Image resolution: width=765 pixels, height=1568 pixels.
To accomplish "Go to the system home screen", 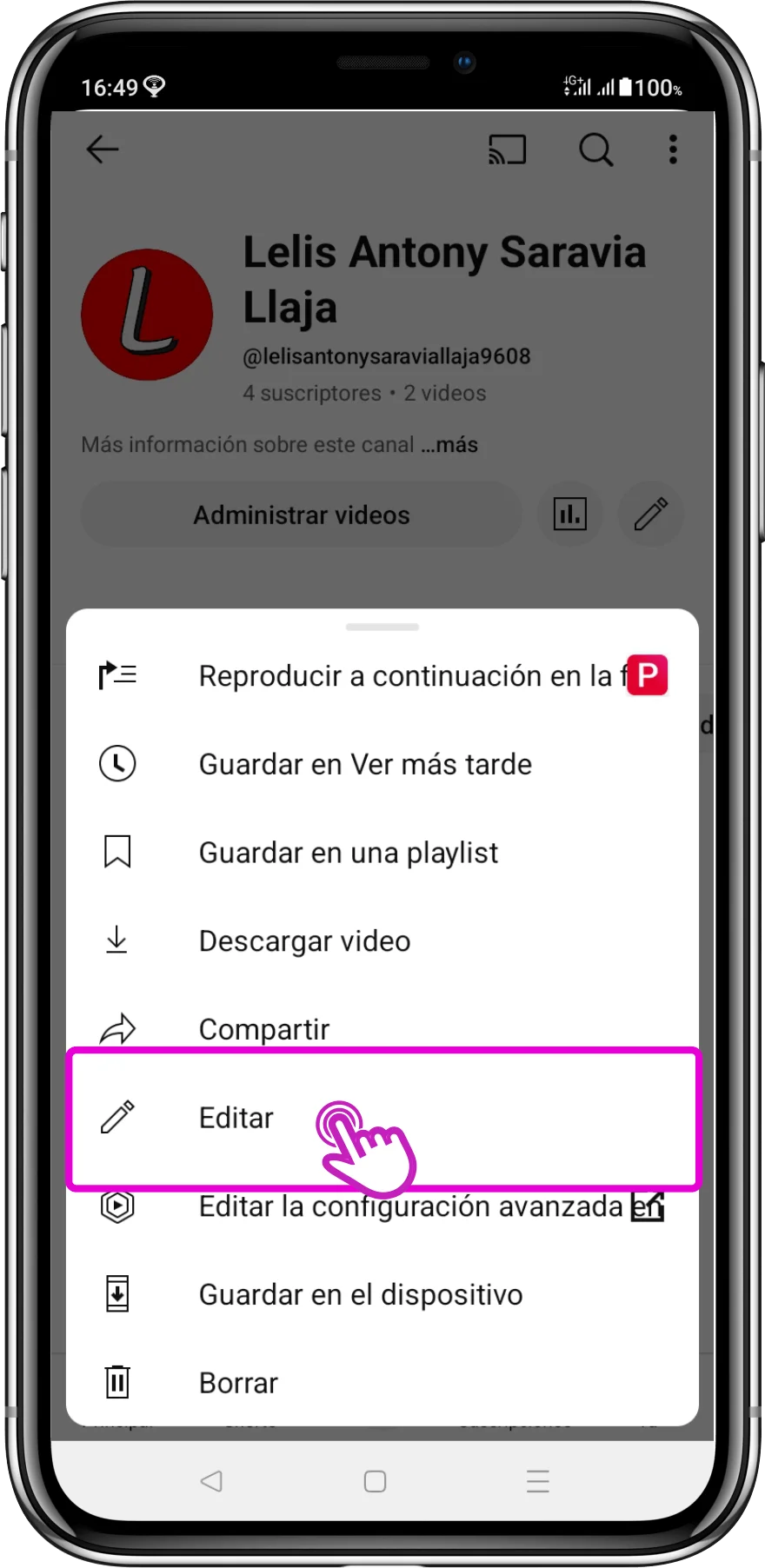I will pyautogui.click(x=375, y=1481).
